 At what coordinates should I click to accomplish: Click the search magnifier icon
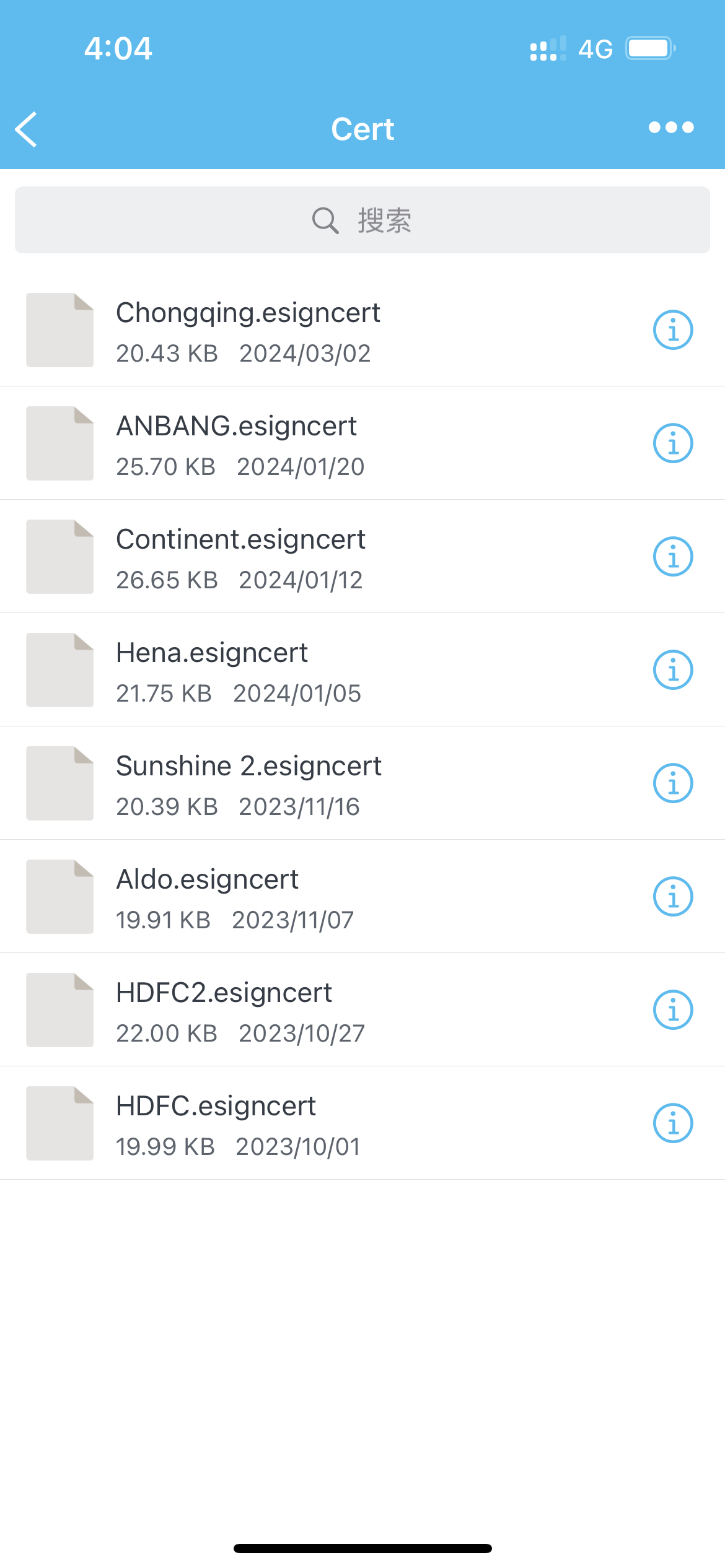(x=325, y=219)
